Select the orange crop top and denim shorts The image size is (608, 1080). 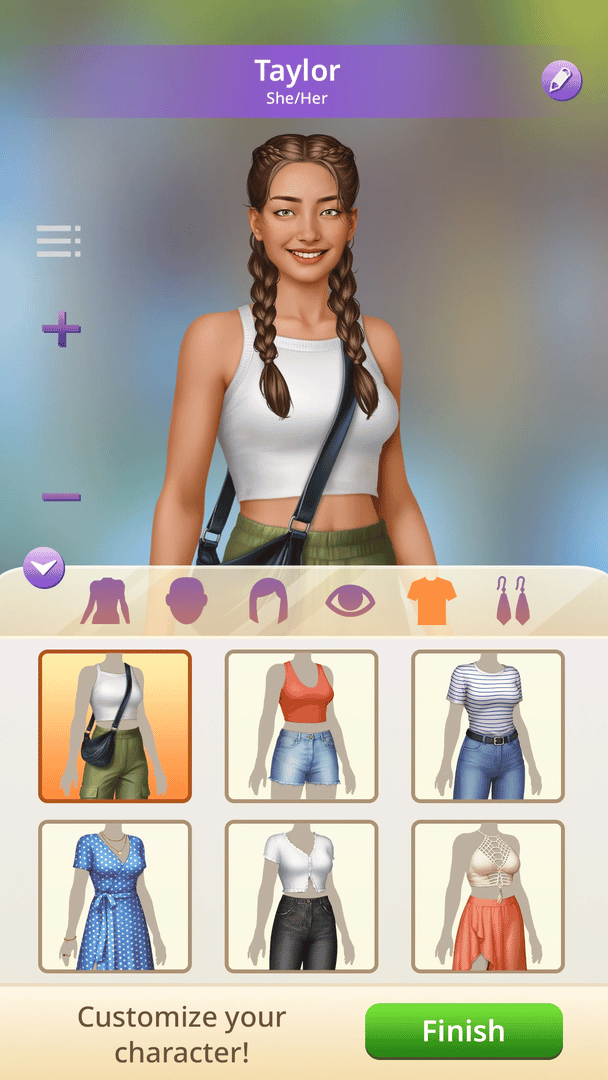(x=301, y=726)
